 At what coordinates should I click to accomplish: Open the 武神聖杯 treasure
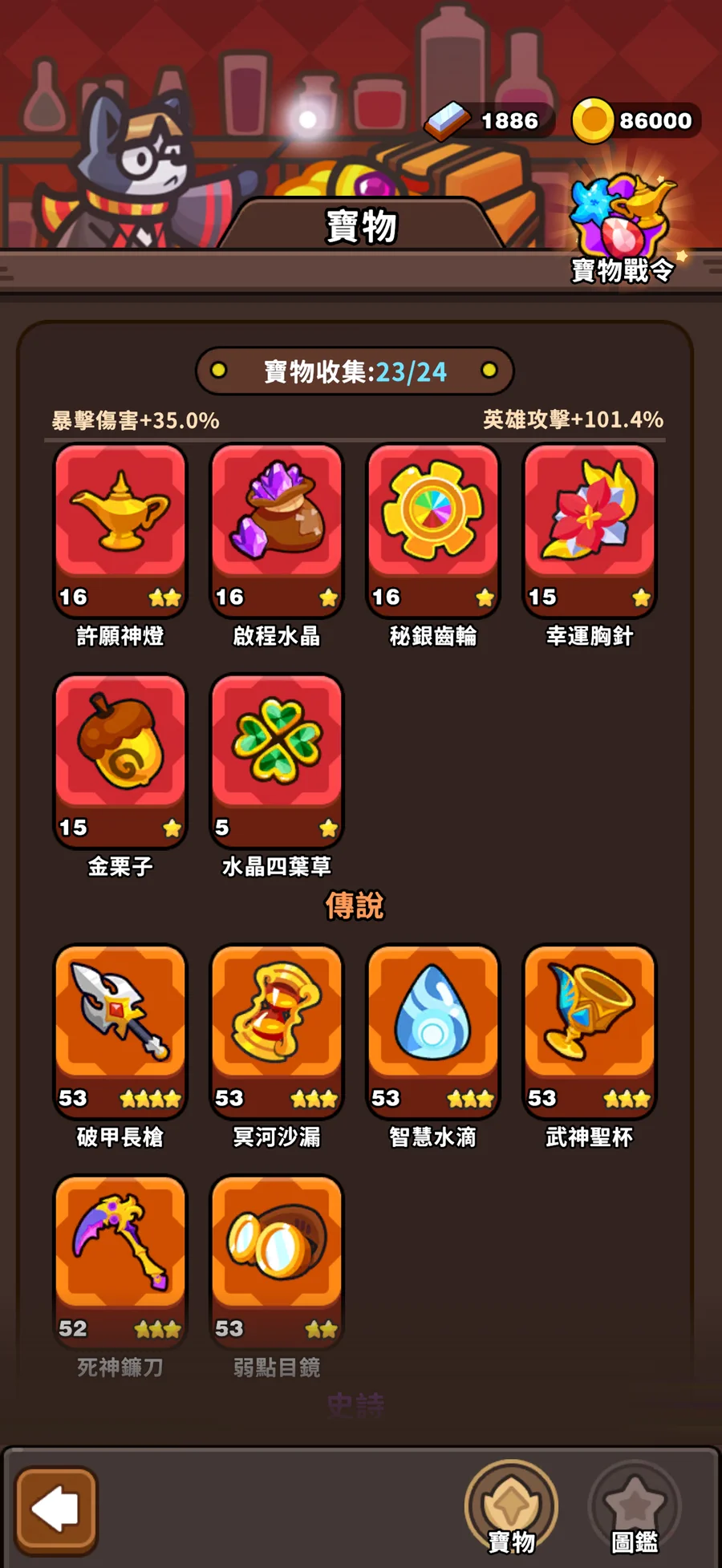(x=590, y=1030)
